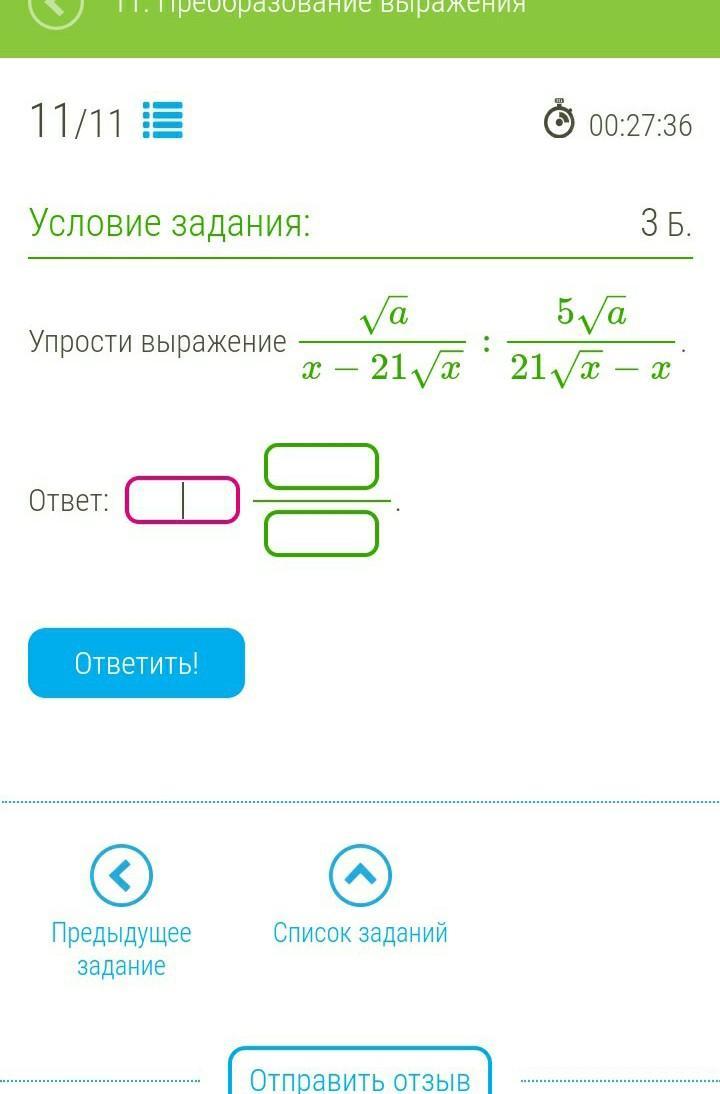Go to Предыдущее задание
The height and width of the screenshot is (1094, 720).
(x=121, y=876)
